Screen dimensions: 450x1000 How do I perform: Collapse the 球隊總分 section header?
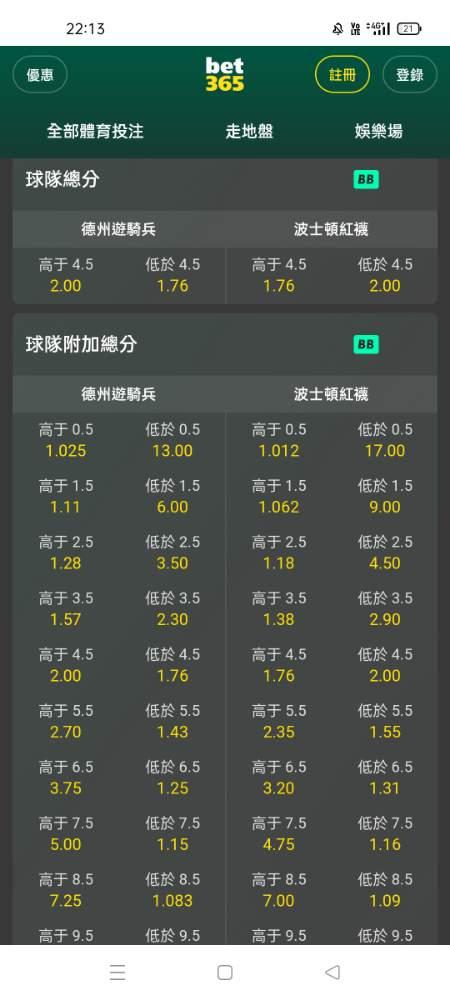coord(225,180)
